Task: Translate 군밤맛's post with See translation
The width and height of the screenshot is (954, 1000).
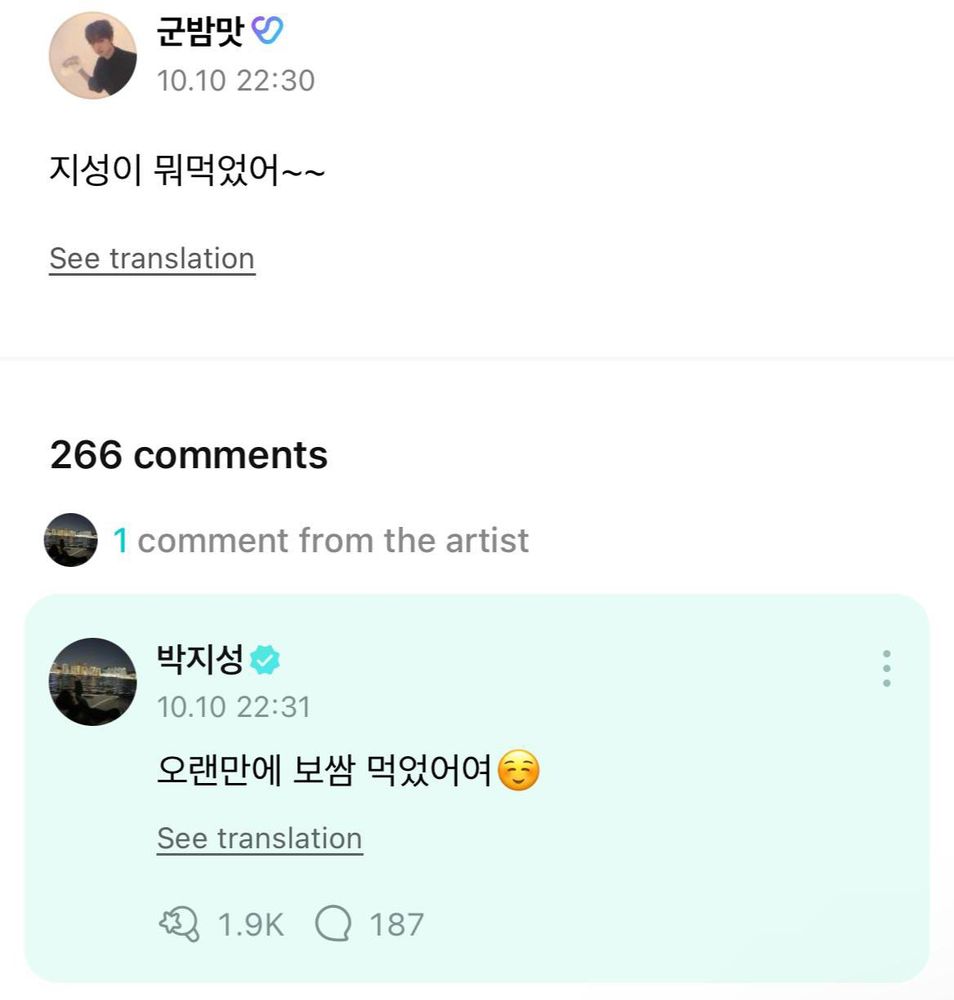Action: point(152,259)
